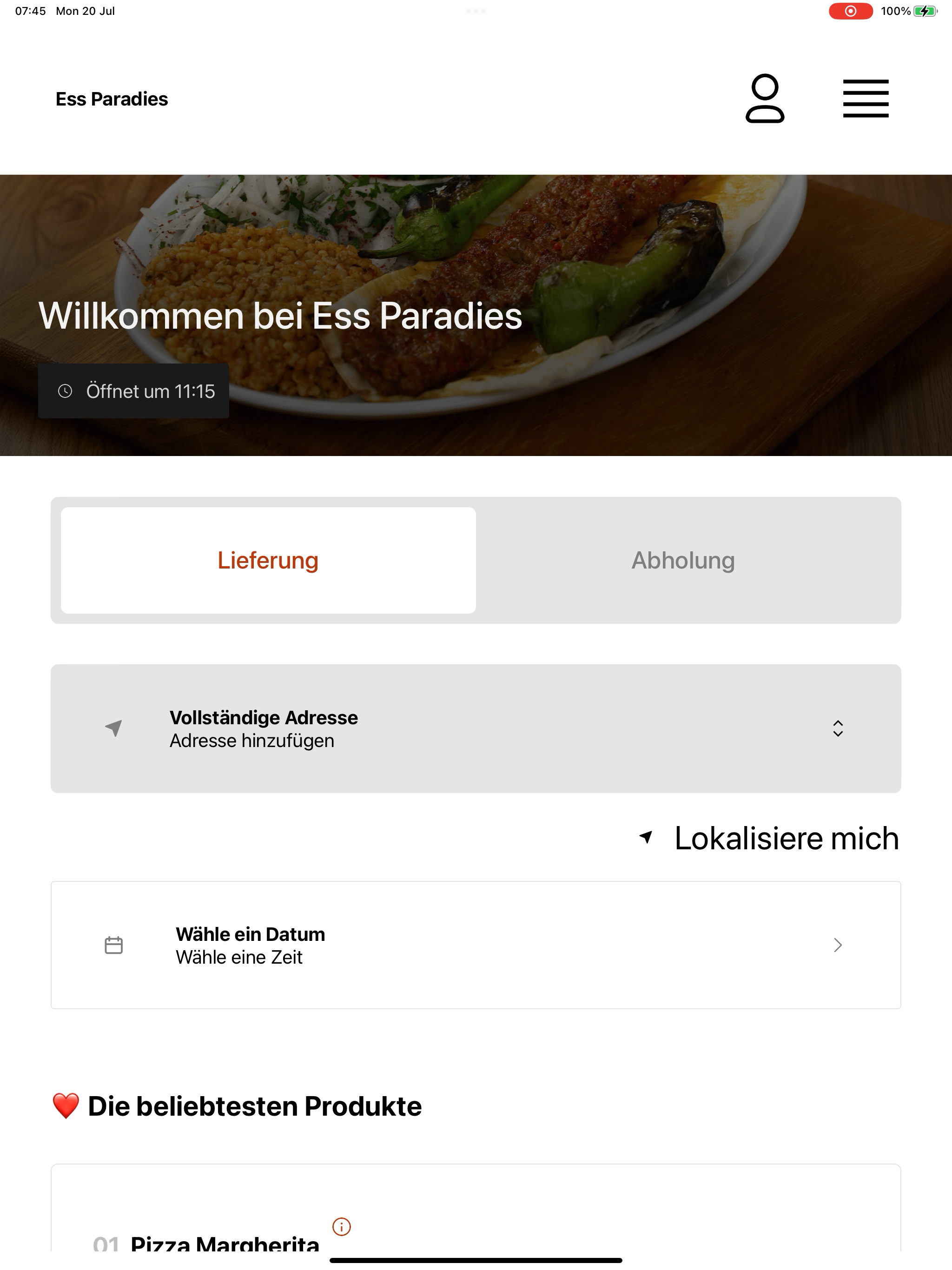View info for Pizza Margherita
The width and height of the screenshot is (952, 1270).
[x=342, y=1227]
